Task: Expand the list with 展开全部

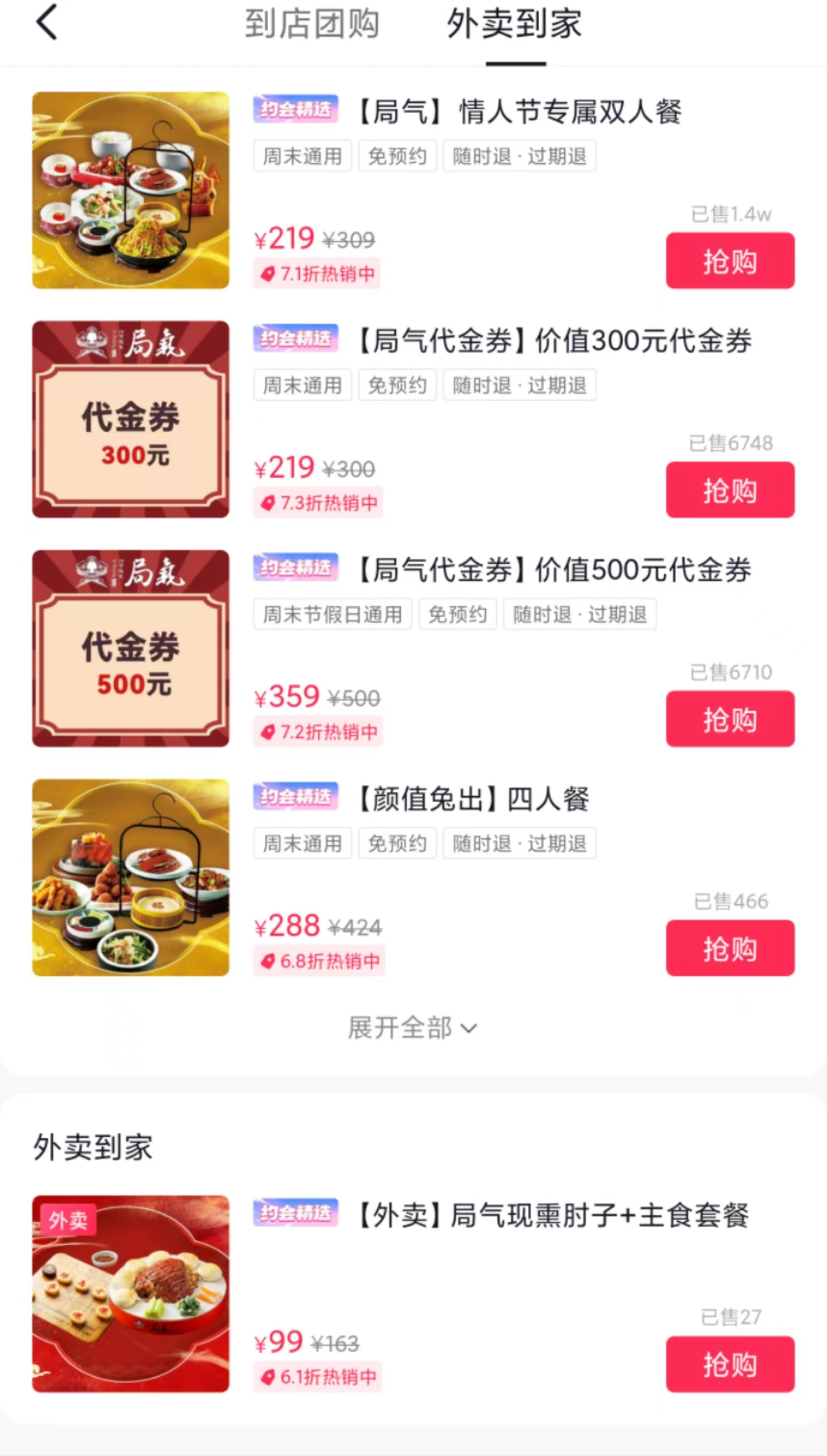Action: click(x=412, y=1028)
